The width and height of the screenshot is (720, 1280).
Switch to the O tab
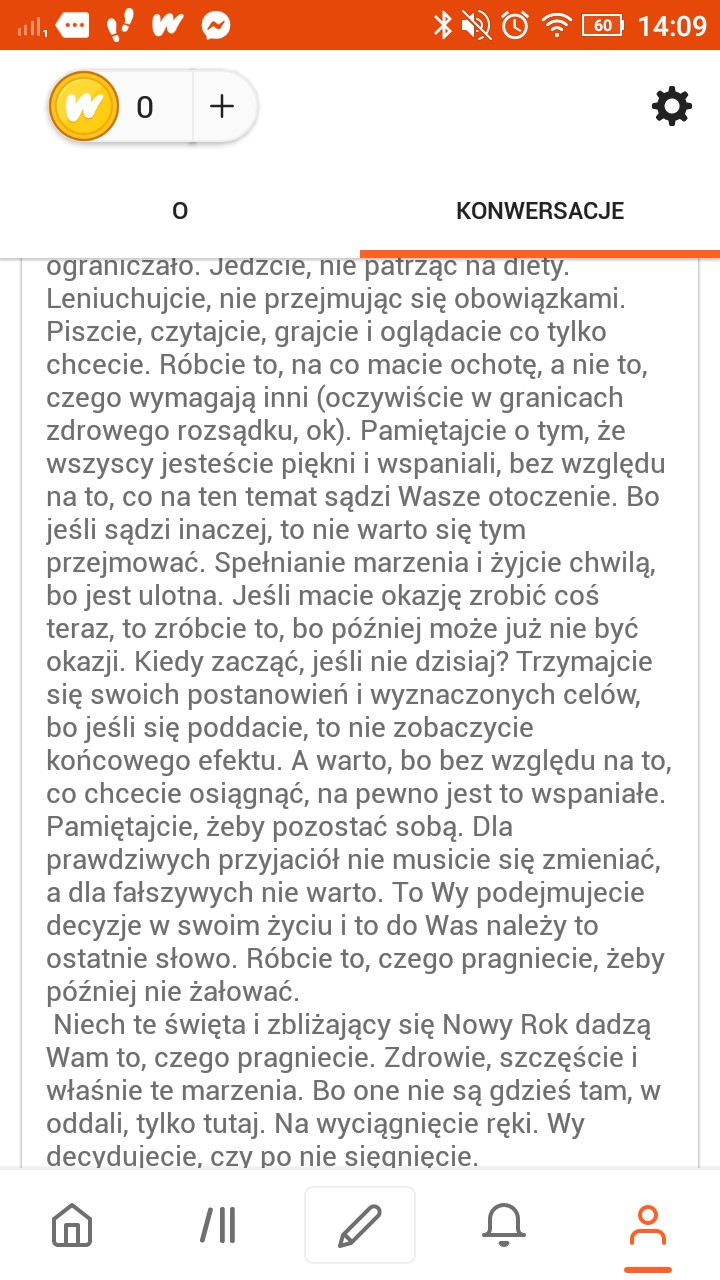[180, 211]
